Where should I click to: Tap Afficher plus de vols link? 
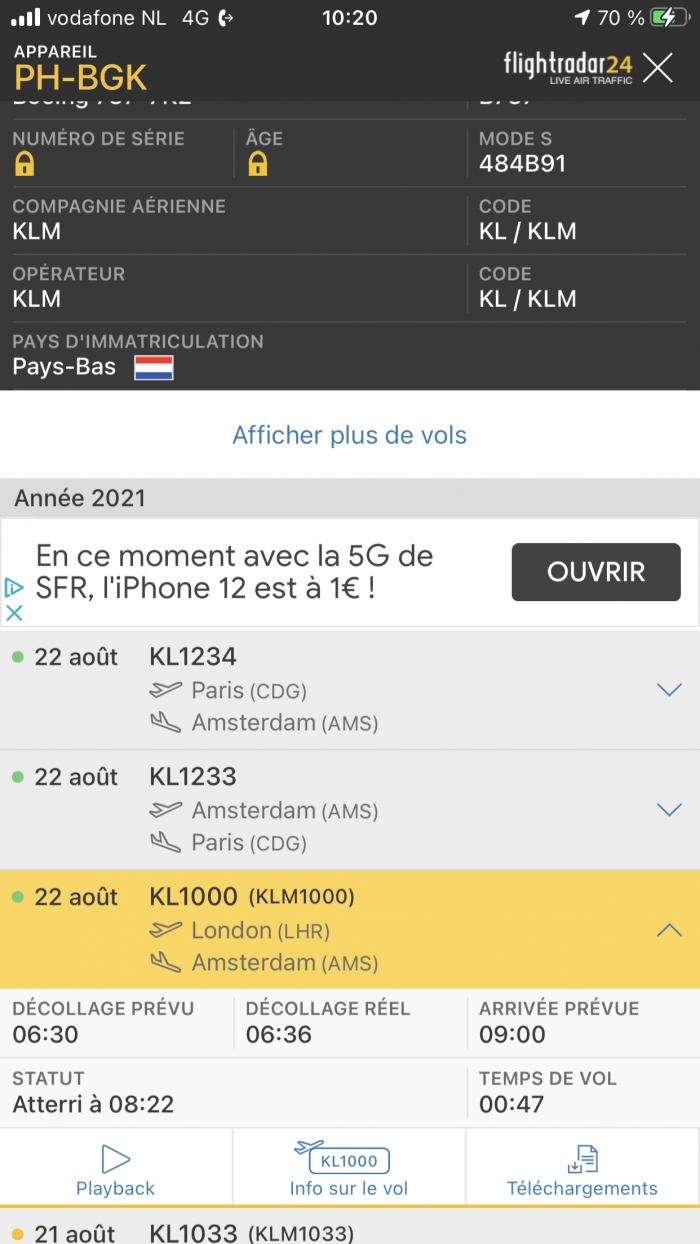(x=349, y=435)
